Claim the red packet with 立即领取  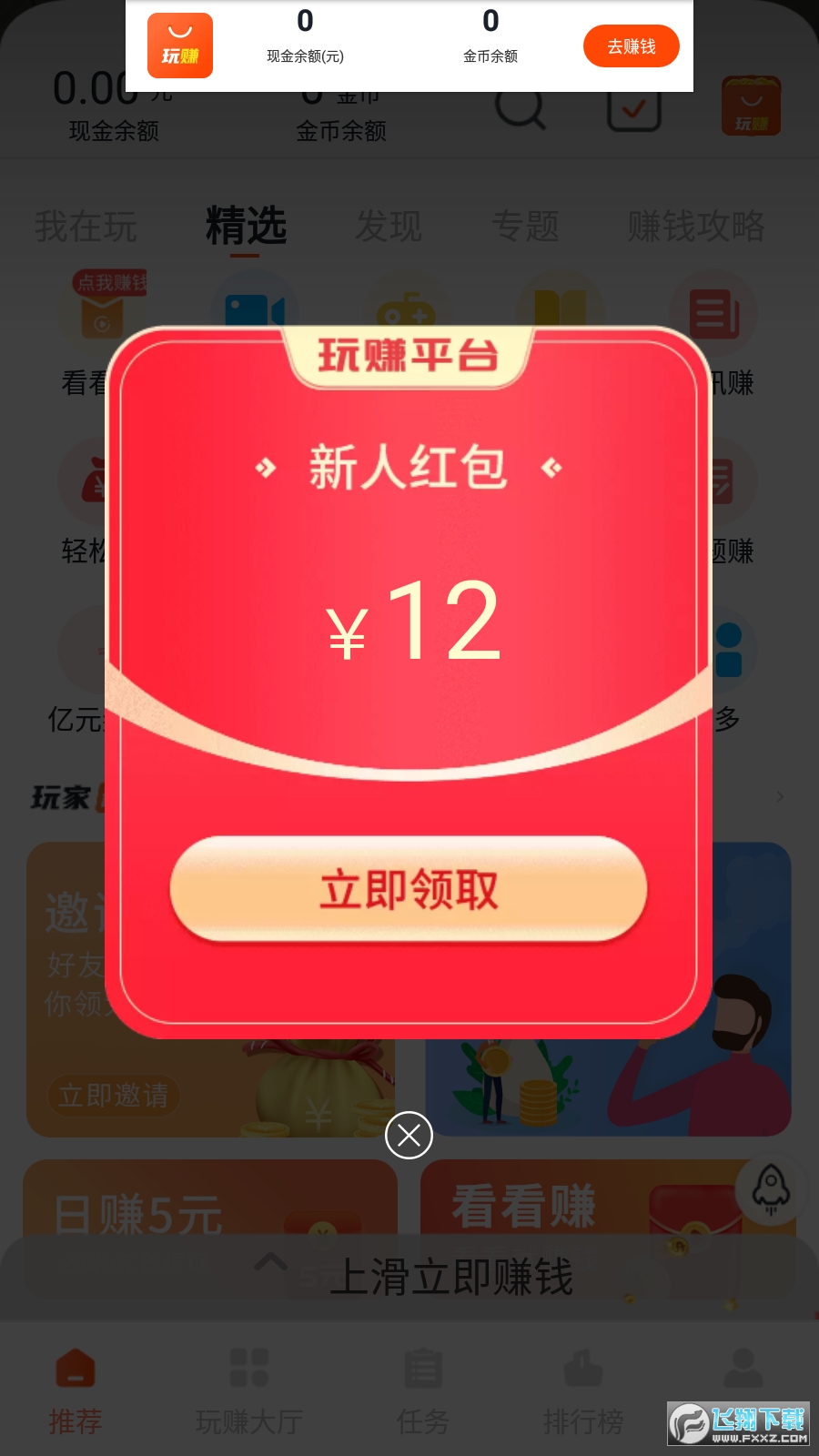(409, 889)
